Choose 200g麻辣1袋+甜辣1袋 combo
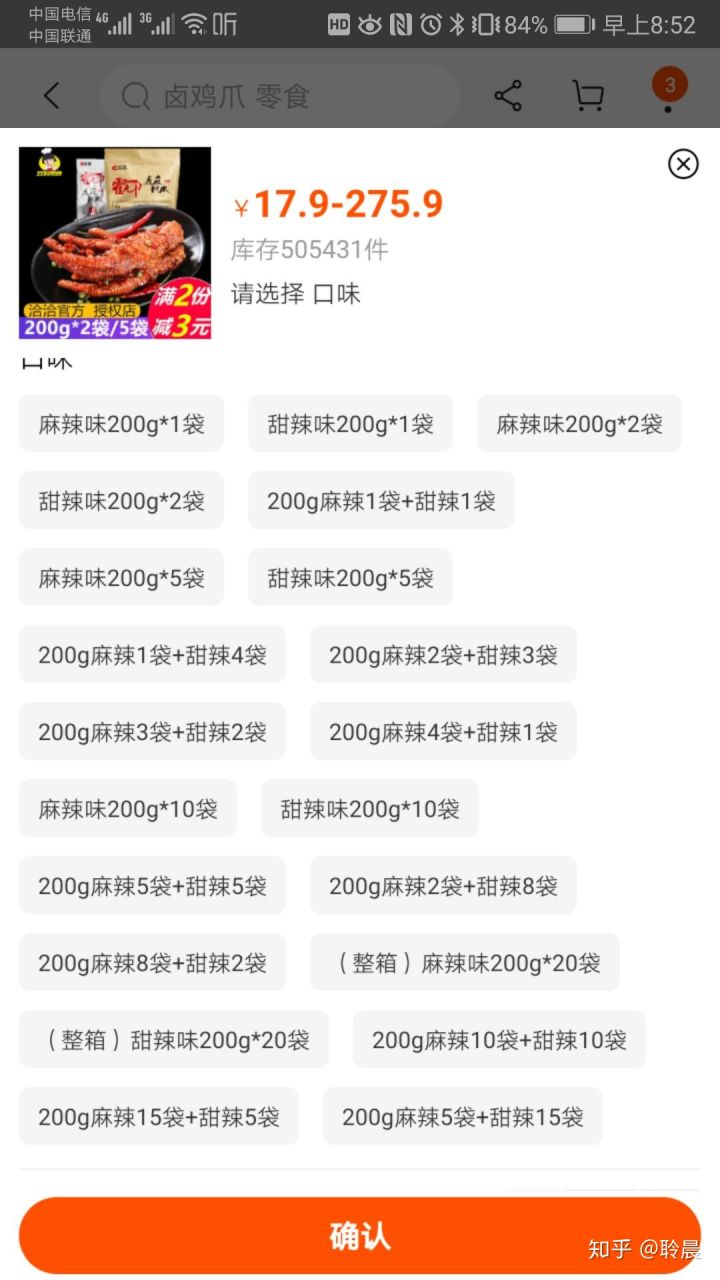 point(381,500)
